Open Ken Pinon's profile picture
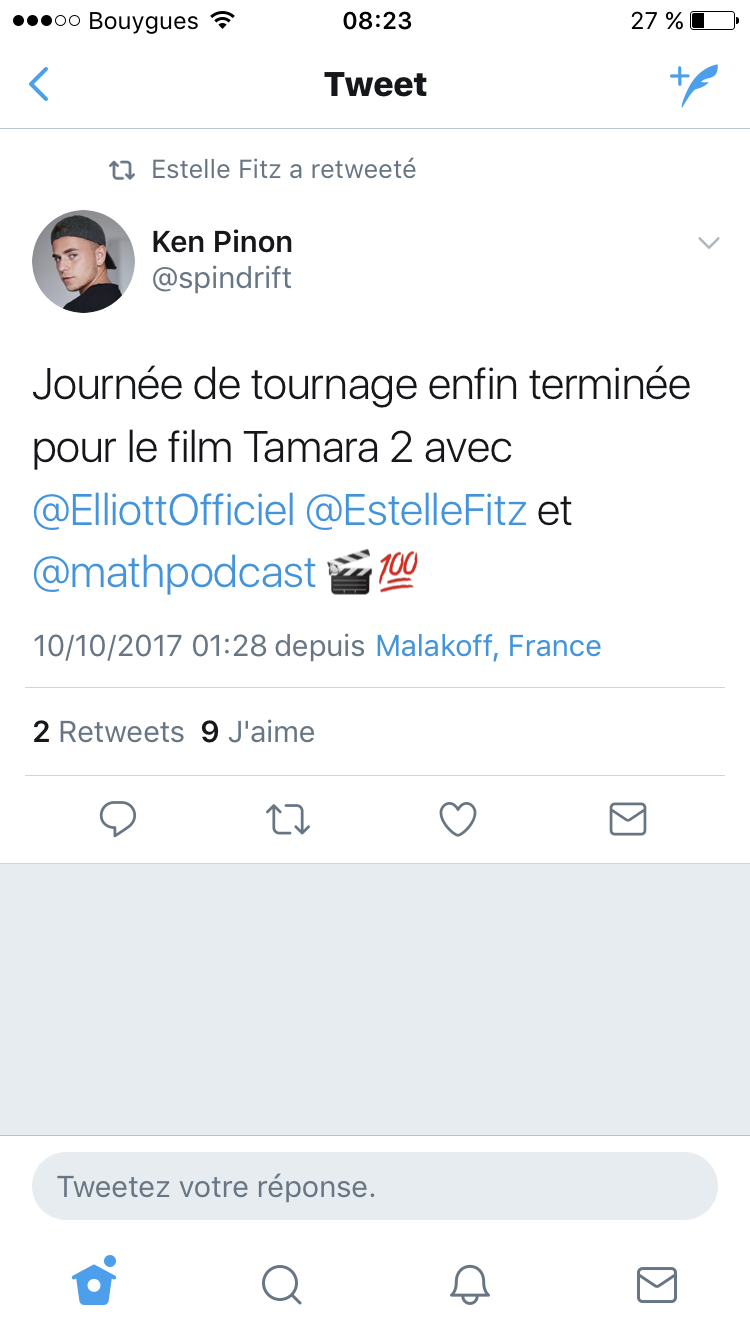750x1334 pixels. (x=84, y=261)
